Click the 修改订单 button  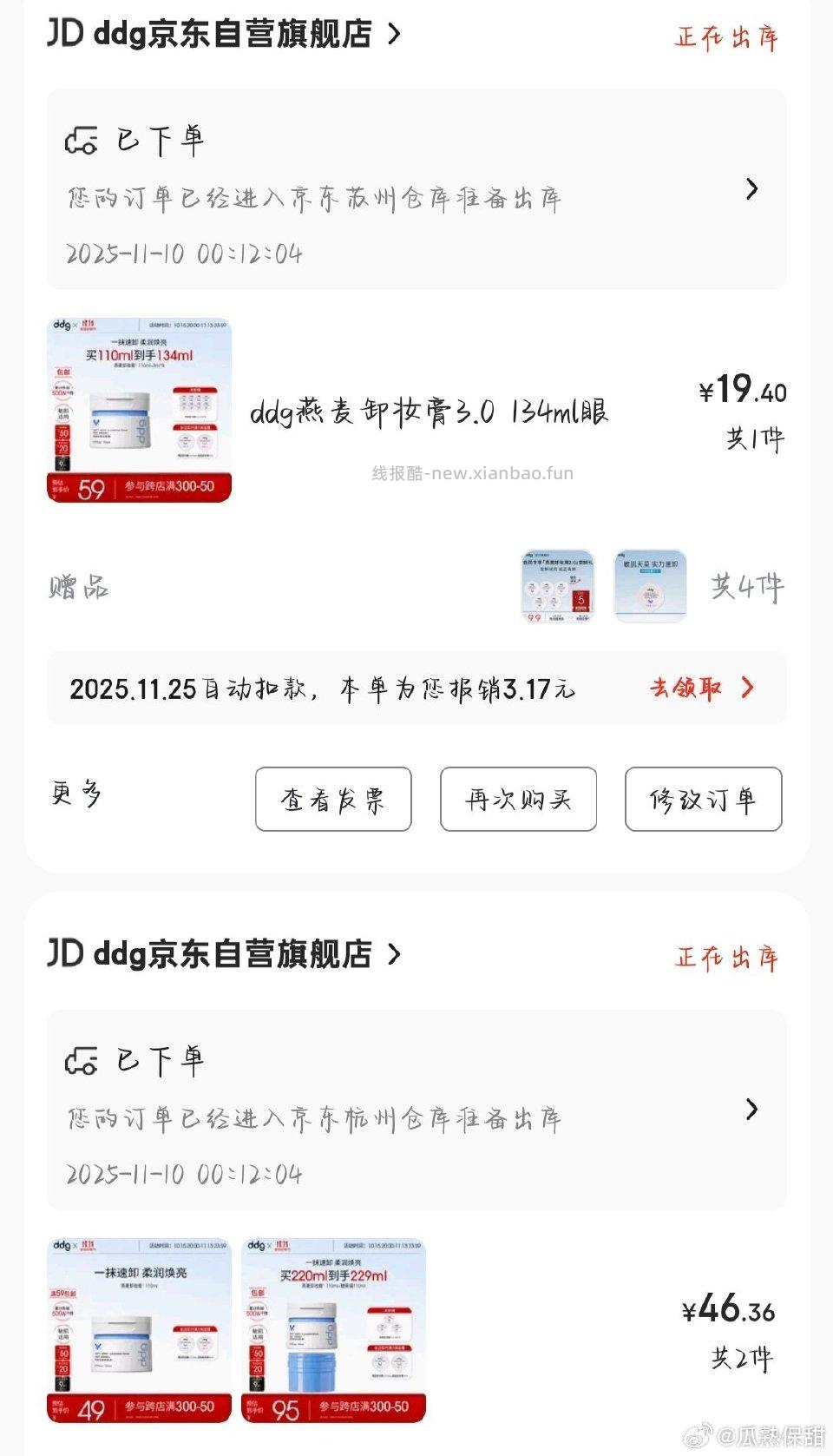click(x=704, y=800)
